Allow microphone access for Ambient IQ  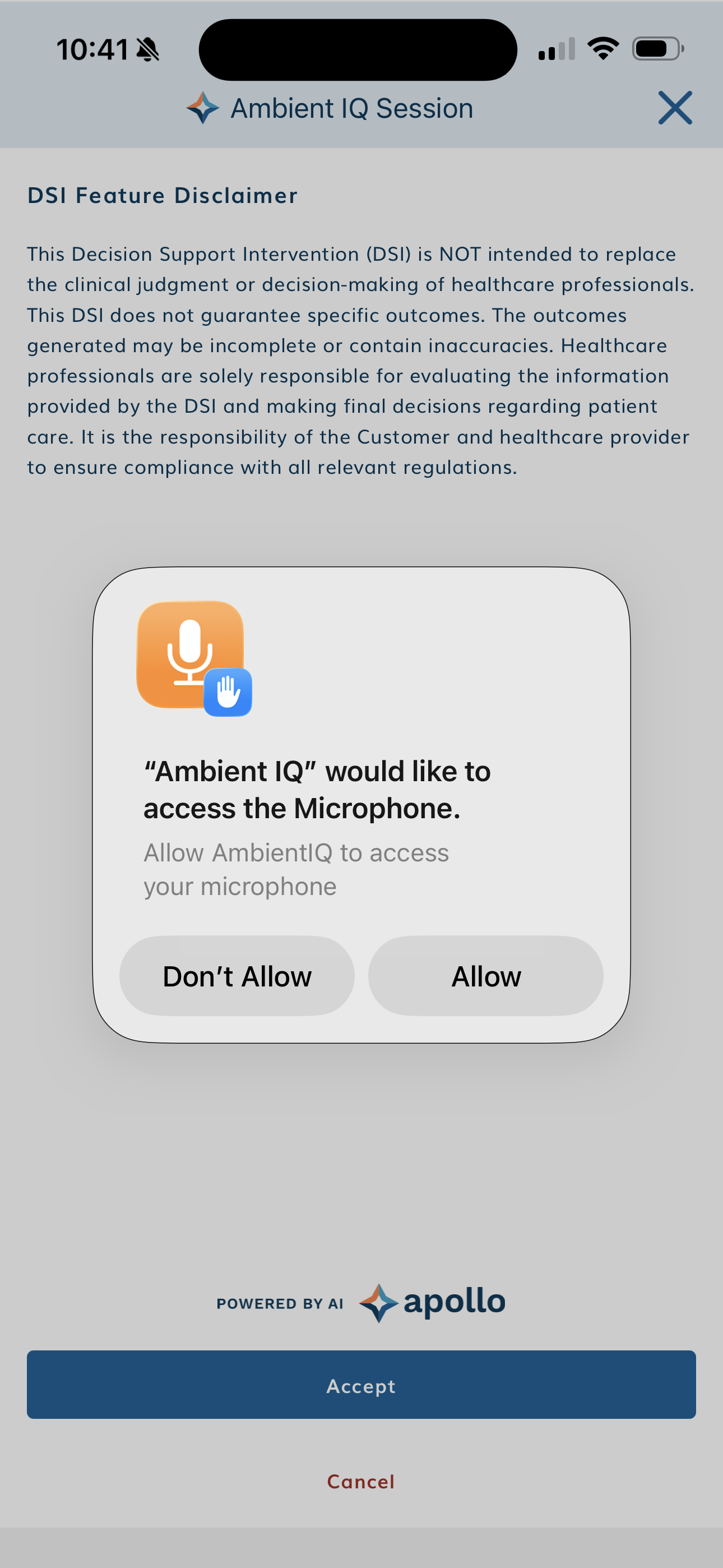click(x=485, y=976)
